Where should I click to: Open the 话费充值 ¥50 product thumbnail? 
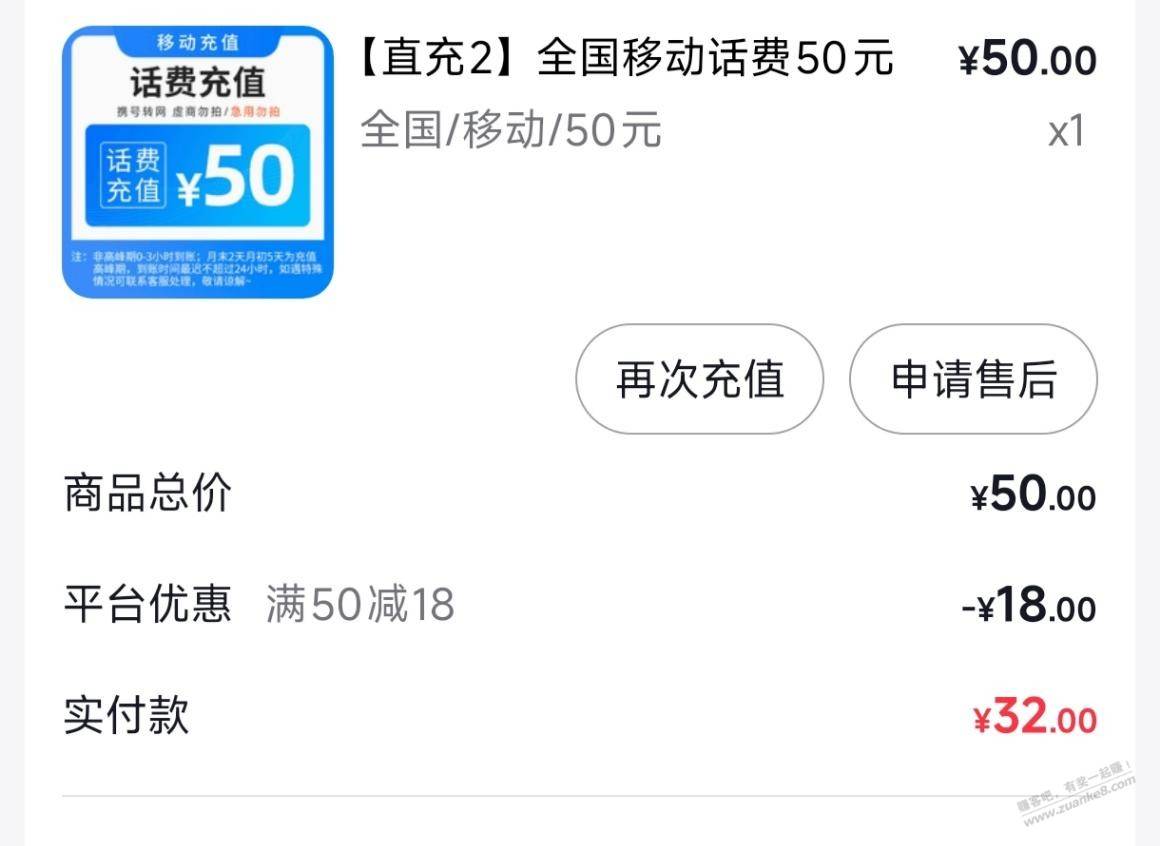(198, 162)
